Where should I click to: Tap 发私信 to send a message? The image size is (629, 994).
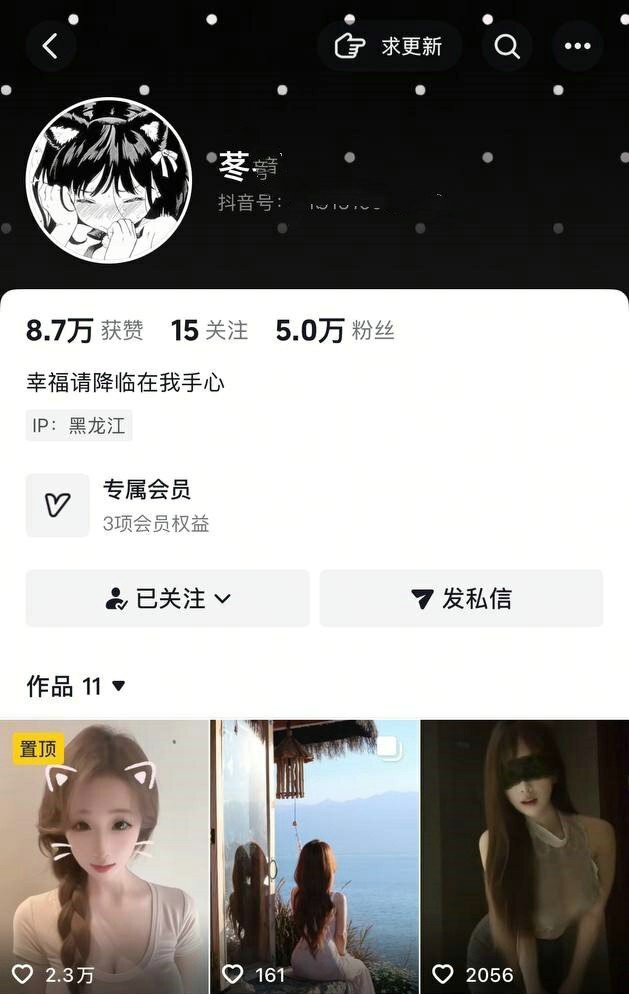pyautogui.click(x=461, y=598)
